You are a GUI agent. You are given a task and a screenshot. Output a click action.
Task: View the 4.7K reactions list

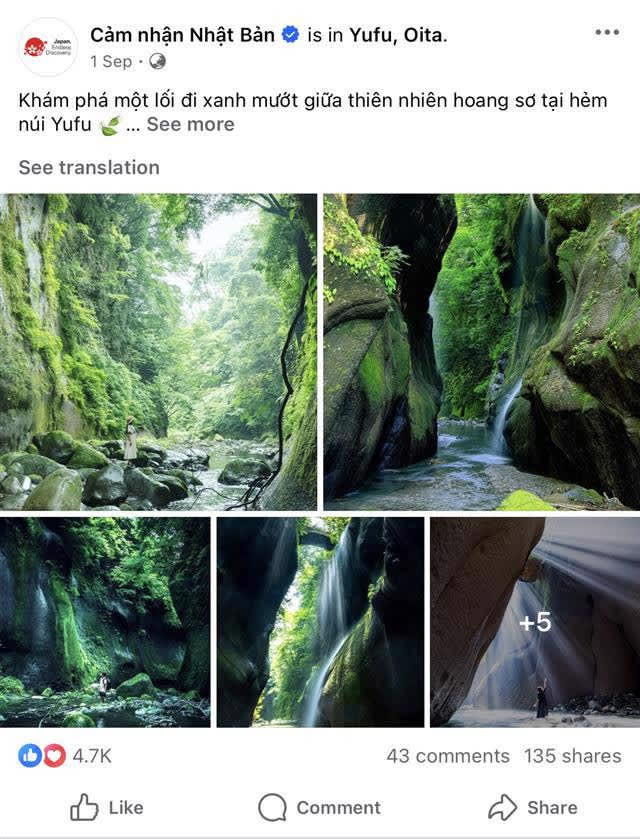[65, 756]
